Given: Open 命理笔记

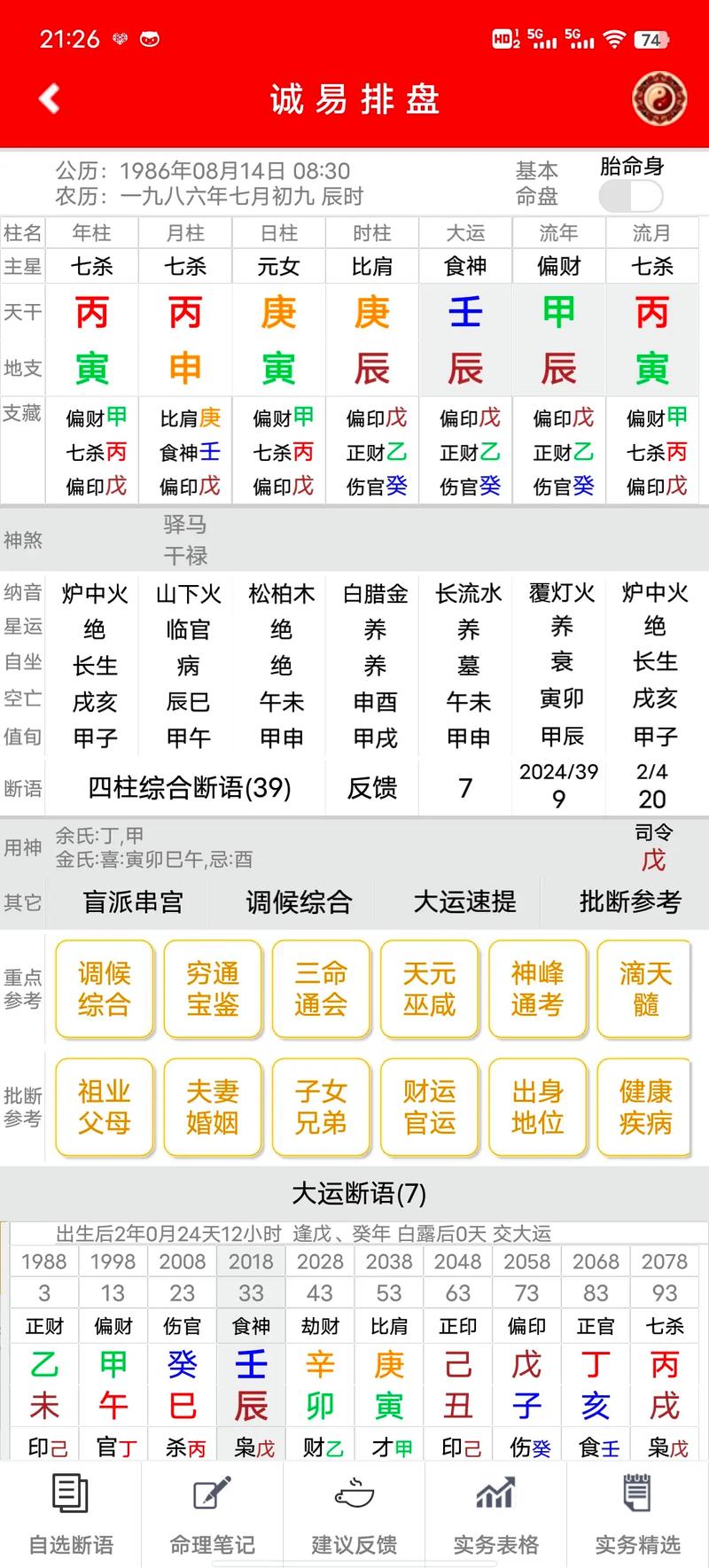Looking at the screenshot, I should tap(213, 1516).
